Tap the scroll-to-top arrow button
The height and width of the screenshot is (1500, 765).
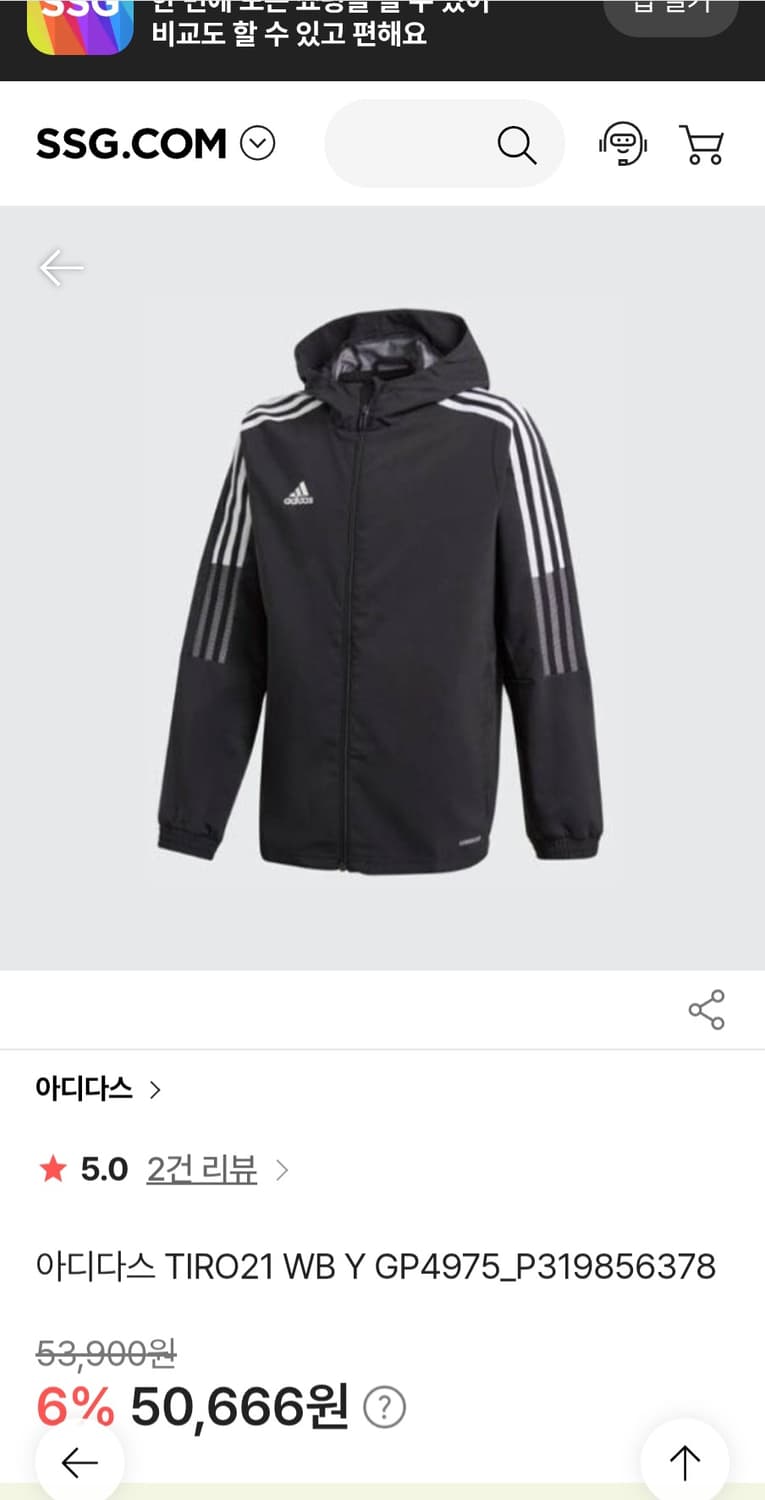[685, 1460]
